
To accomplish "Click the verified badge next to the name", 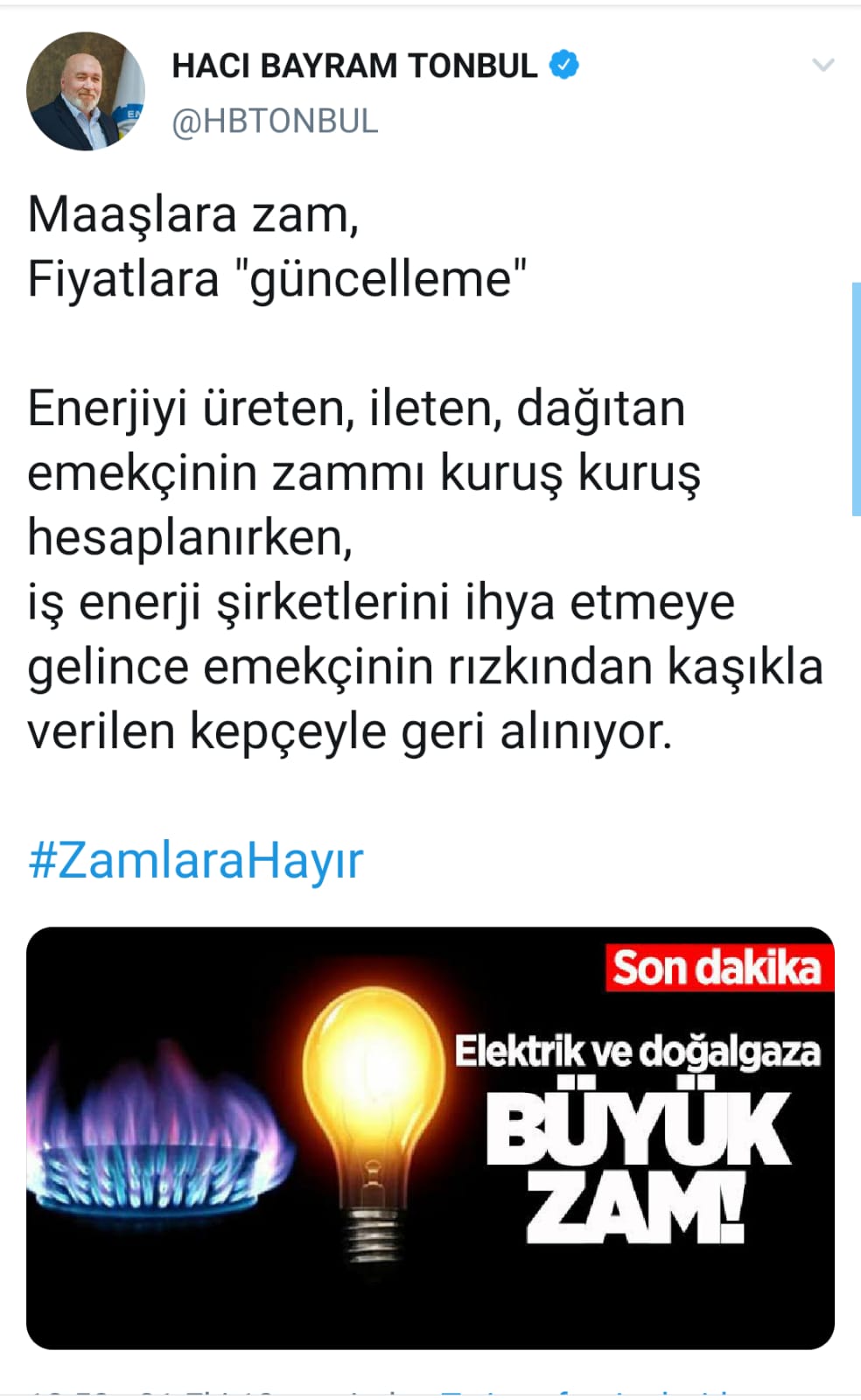I will [x=561, y=63].
